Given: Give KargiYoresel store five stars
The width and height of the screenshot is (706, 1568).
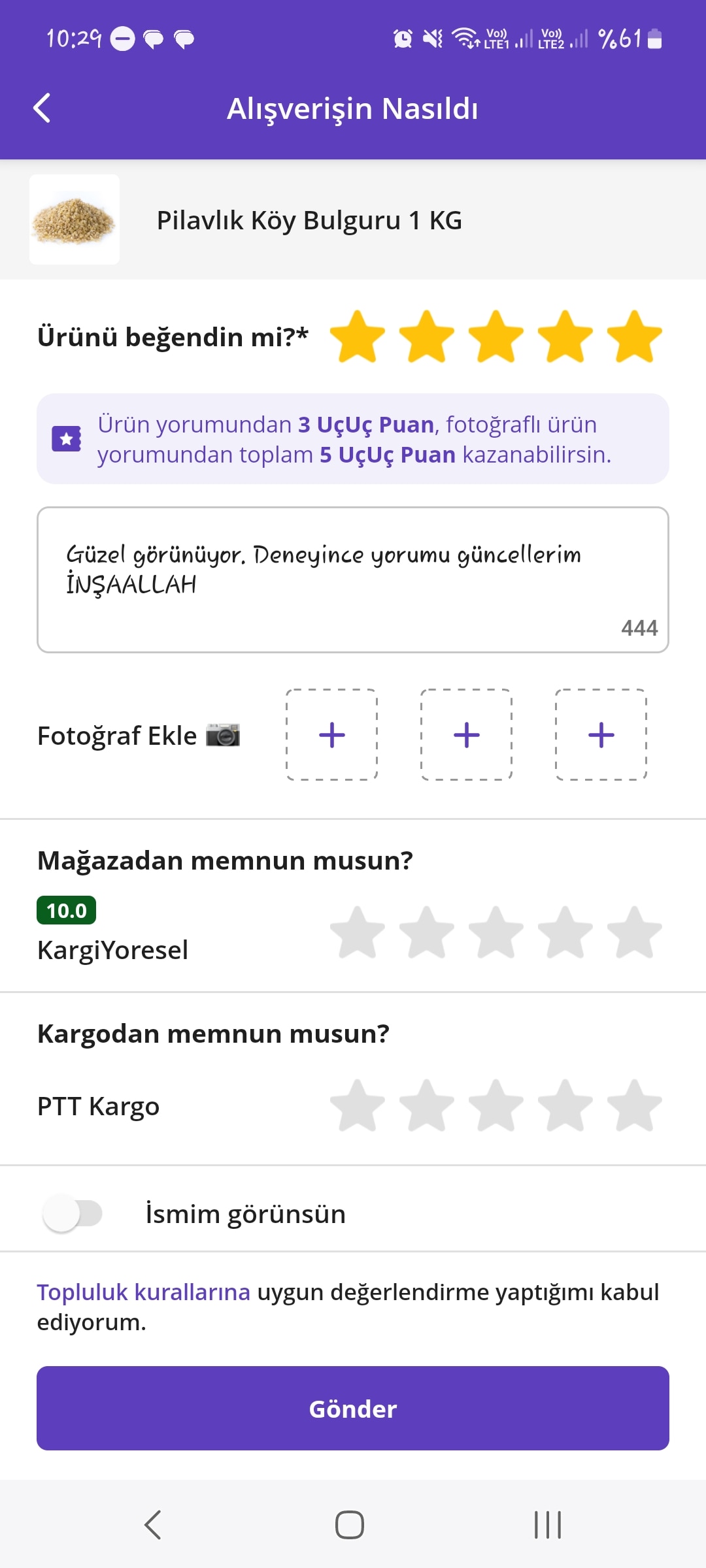Looking at the screenshot, I should click(x=634, y=933).
